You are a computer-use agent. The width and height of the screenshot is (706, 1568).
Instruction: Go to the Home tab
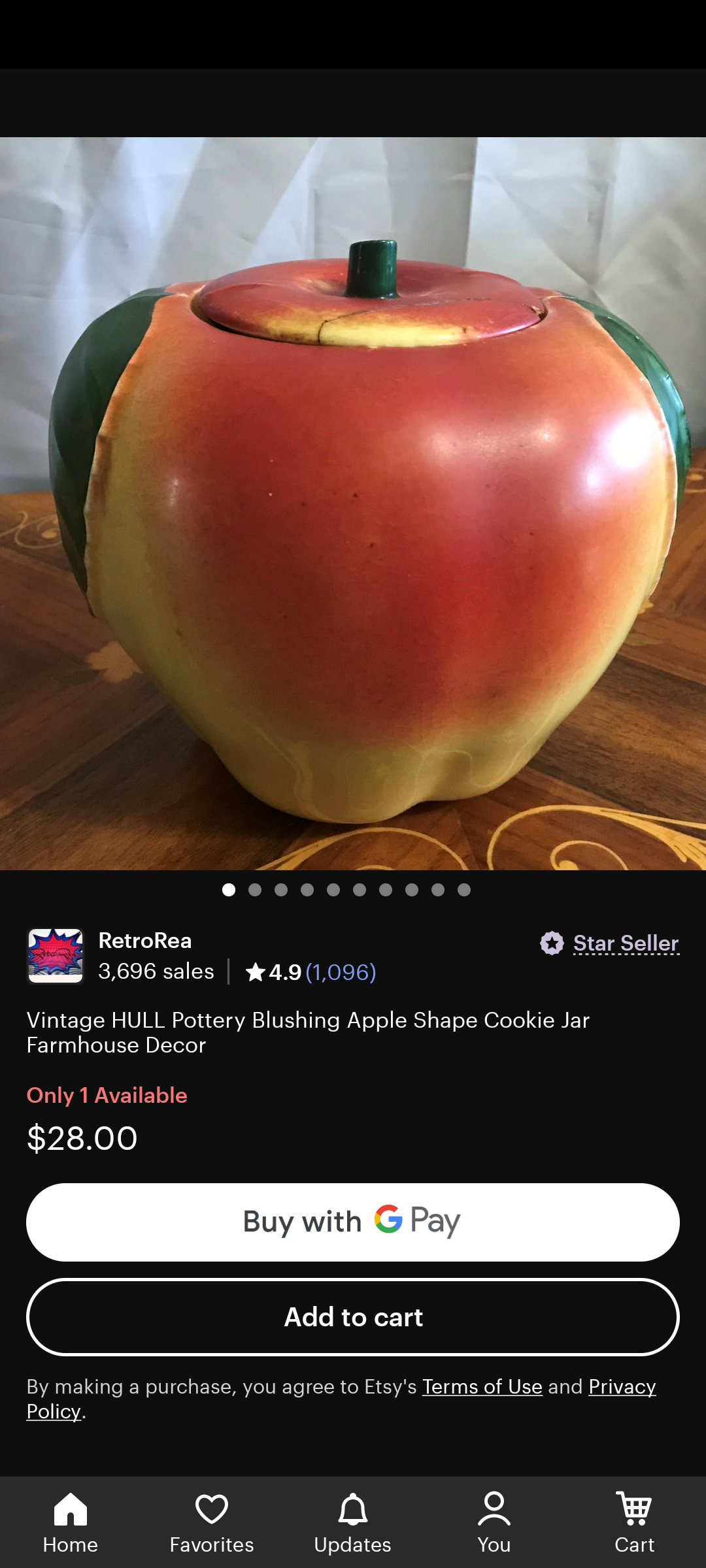pyautogui.click(x=71, y=1522)
